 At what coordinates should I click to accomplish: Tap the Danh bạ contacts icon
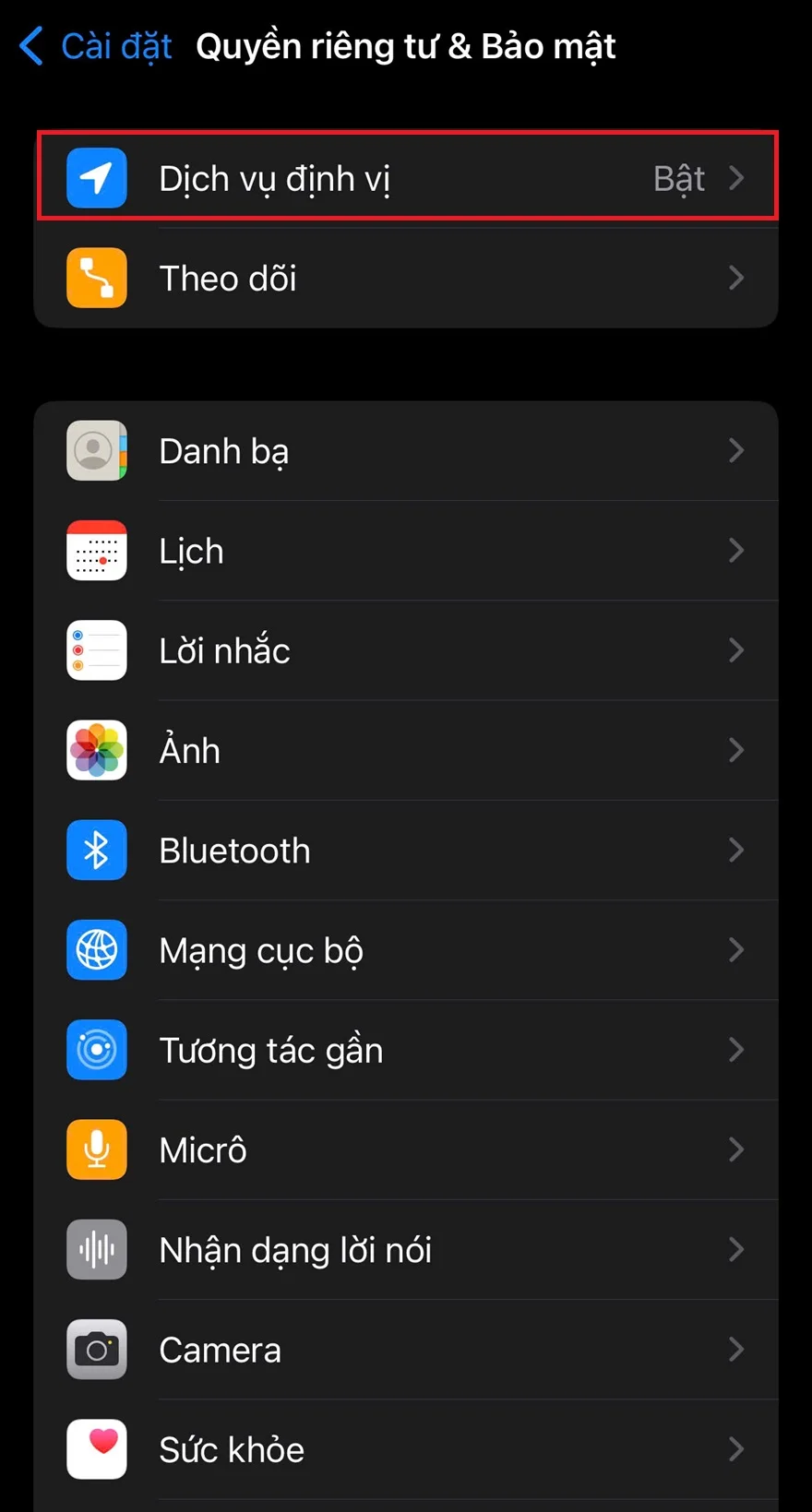coord(96,451)
